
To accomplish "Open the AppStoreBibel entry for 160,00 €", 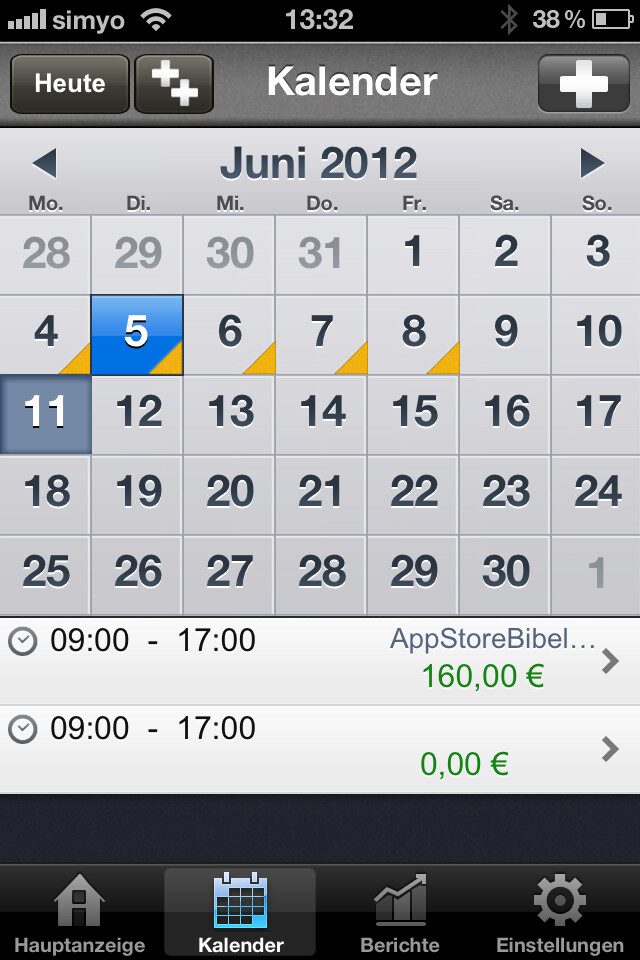I will pos(320,661).
